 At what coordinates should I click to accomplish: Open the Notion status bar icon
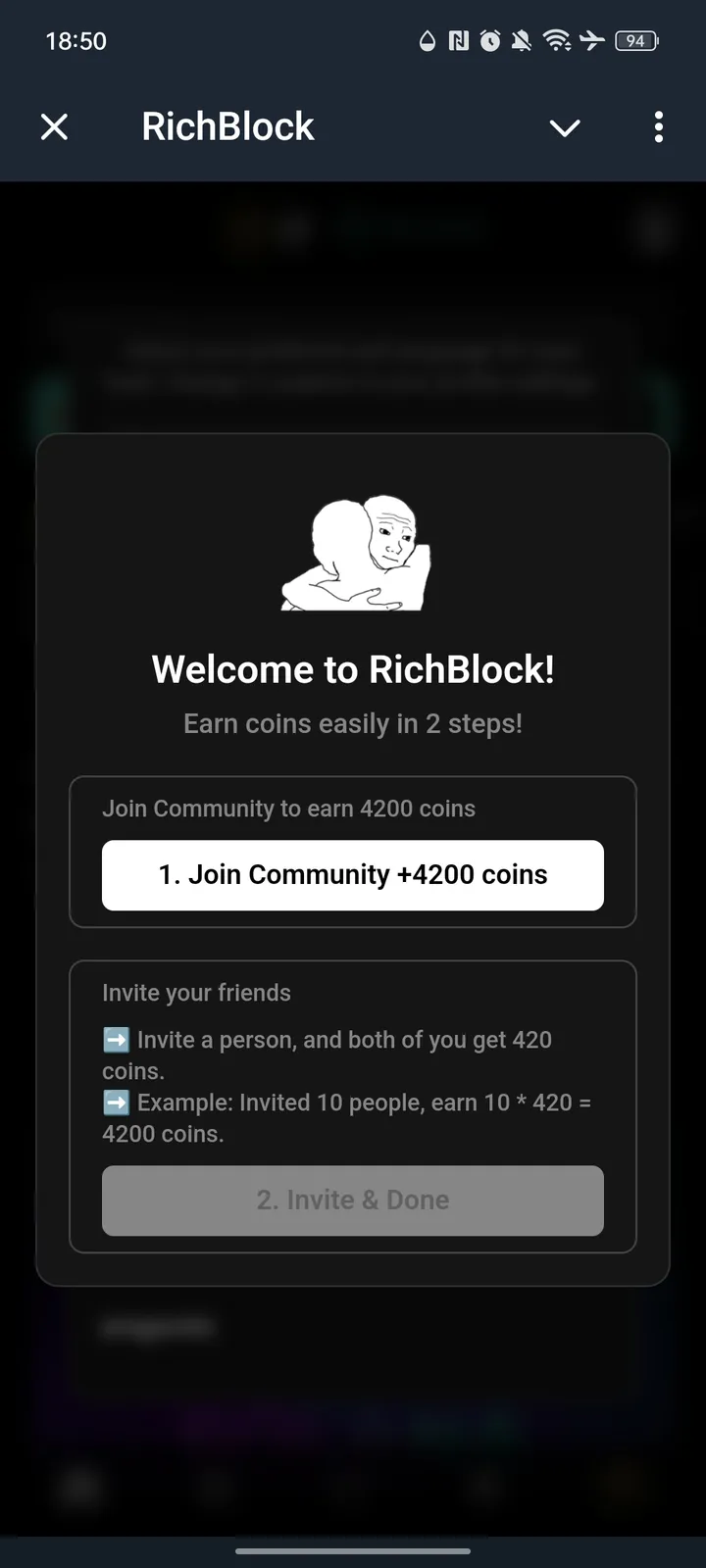point(461,40)
